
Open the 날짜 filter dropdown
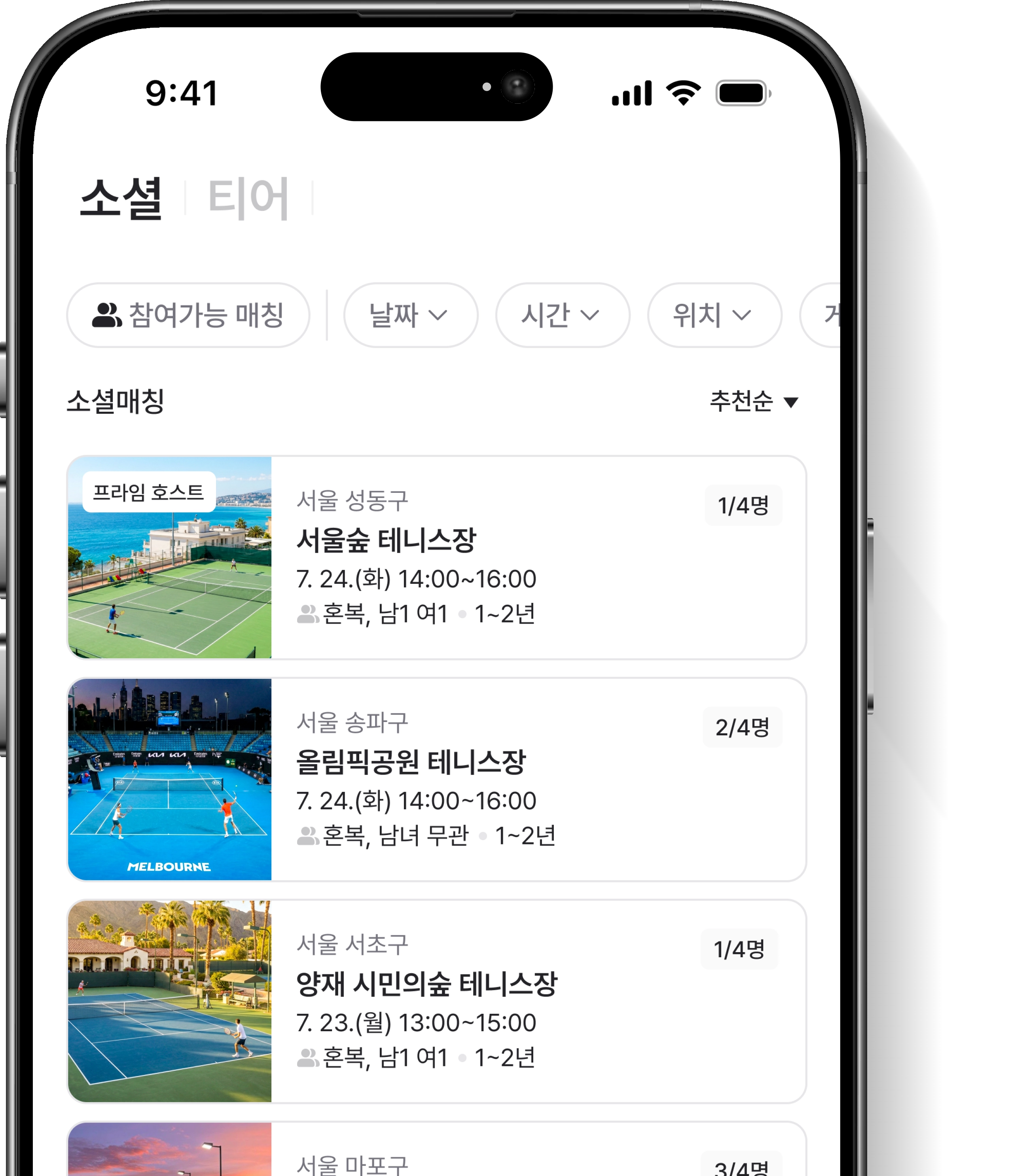(410, 315)
